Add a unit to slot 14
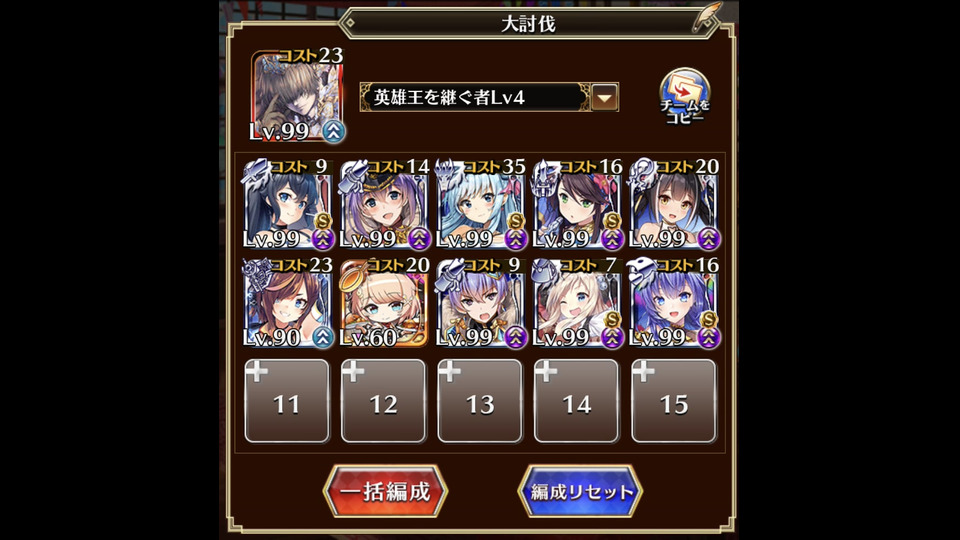This screenshot has width=960, height=540. pyautogui.click(x=577, y=401)
